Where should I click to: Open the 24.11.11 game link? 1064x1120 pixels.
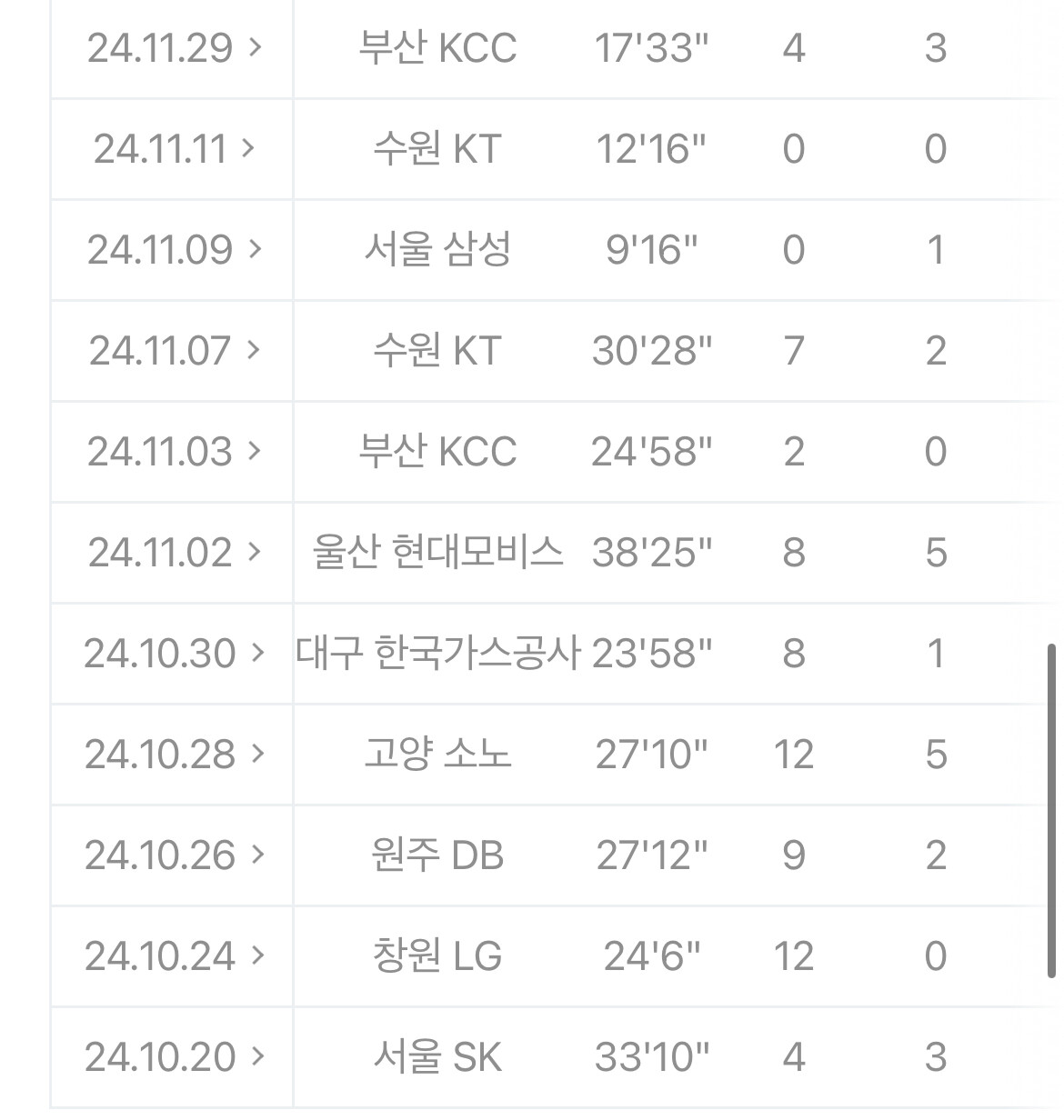(173, 149)
